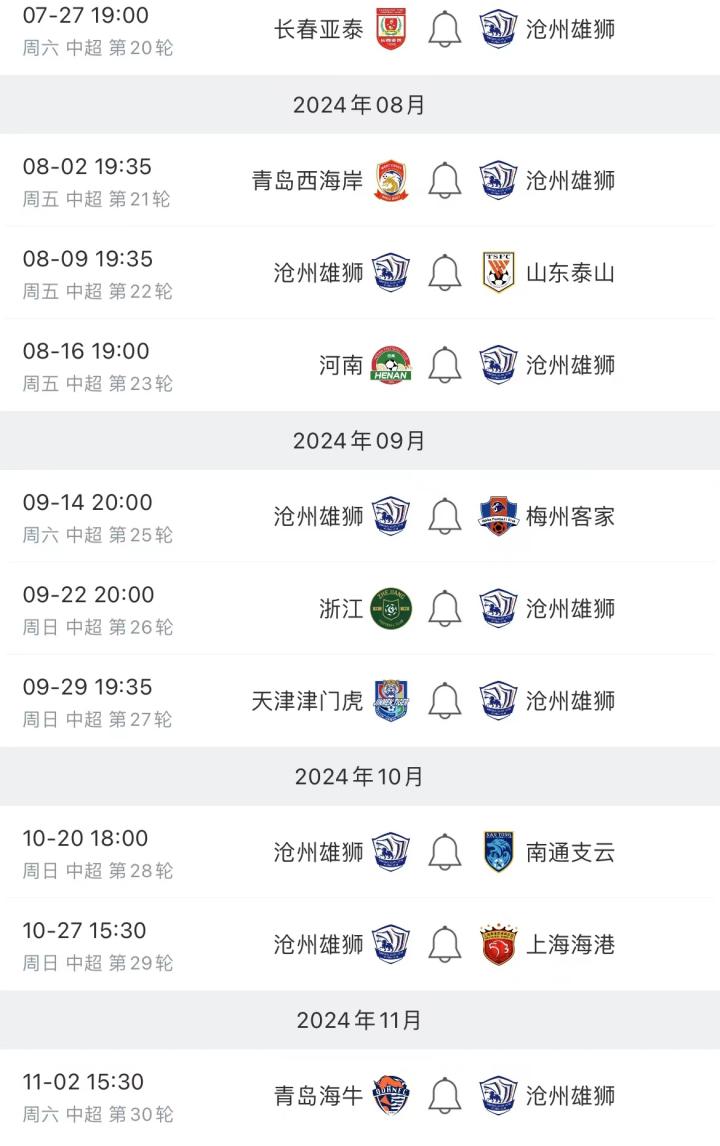Click the 2024年11月 month header
The image size is (720, 1146).
(x=360, y=1022)
